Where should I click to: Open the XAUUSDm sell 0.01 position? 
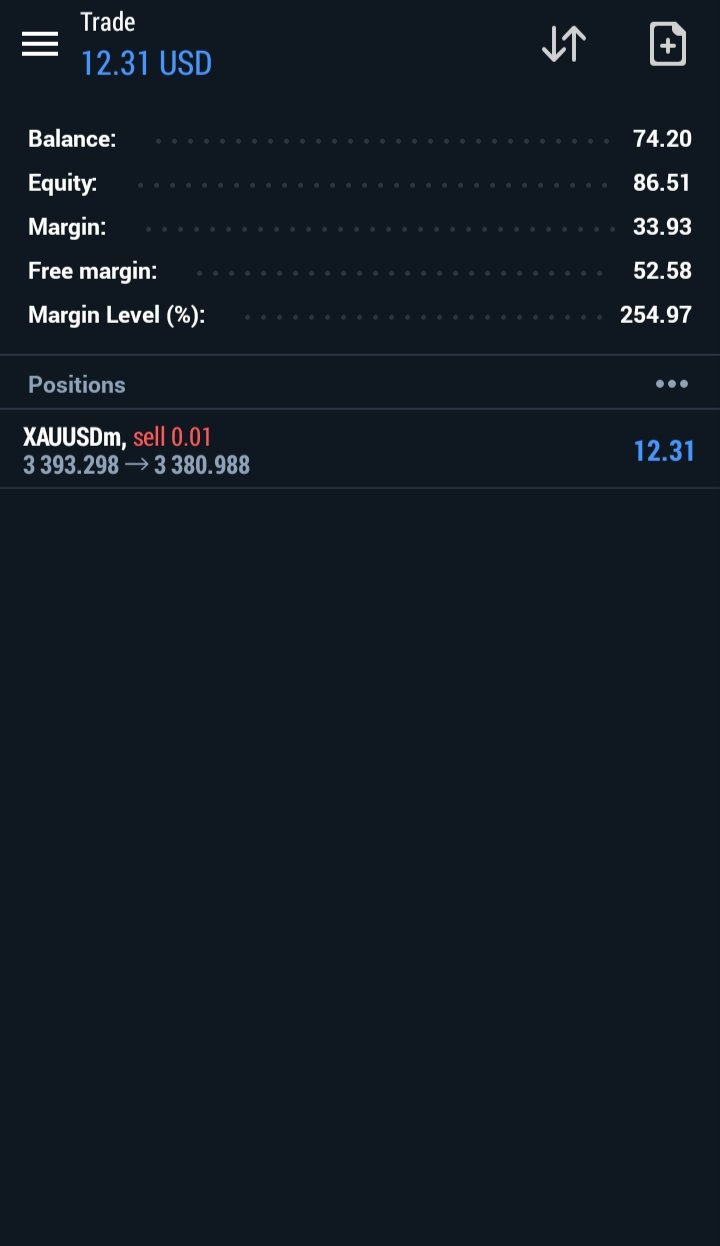pos(360,450)
